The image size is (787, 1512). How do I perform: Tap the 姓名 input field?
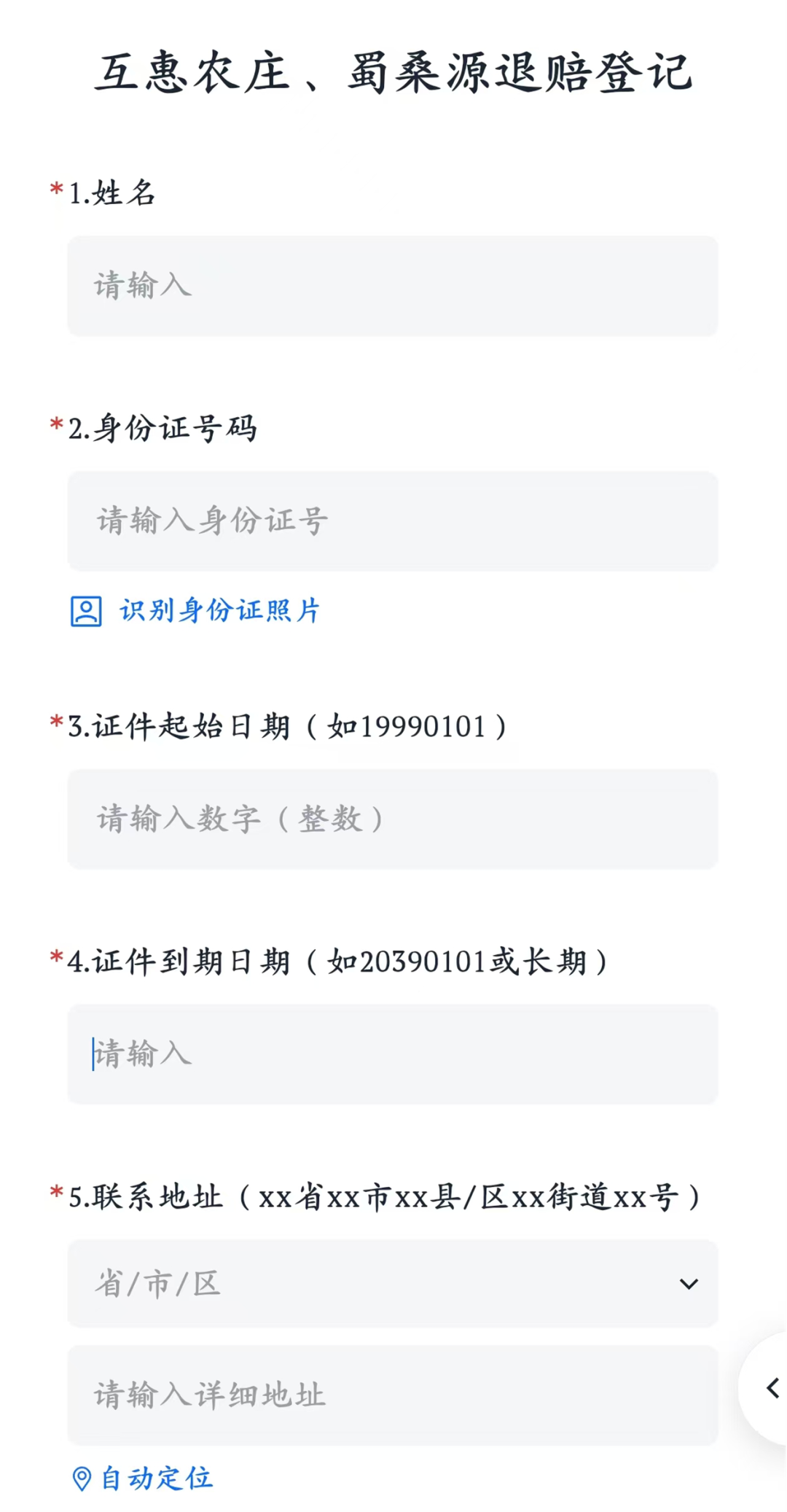point(392,286)
